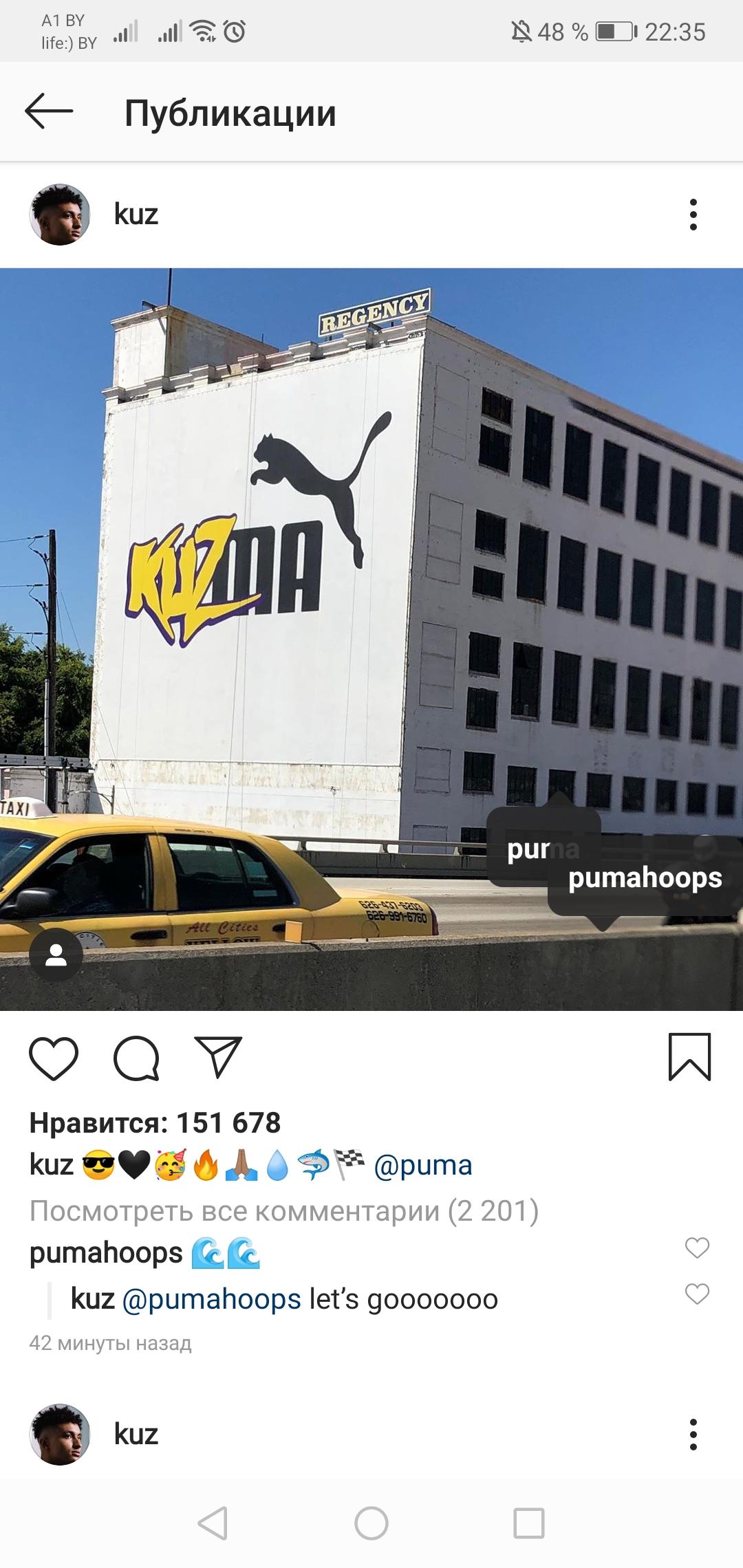
Task: Open overflow menu for the Kuzma mural post
Action: coord(693,215)
